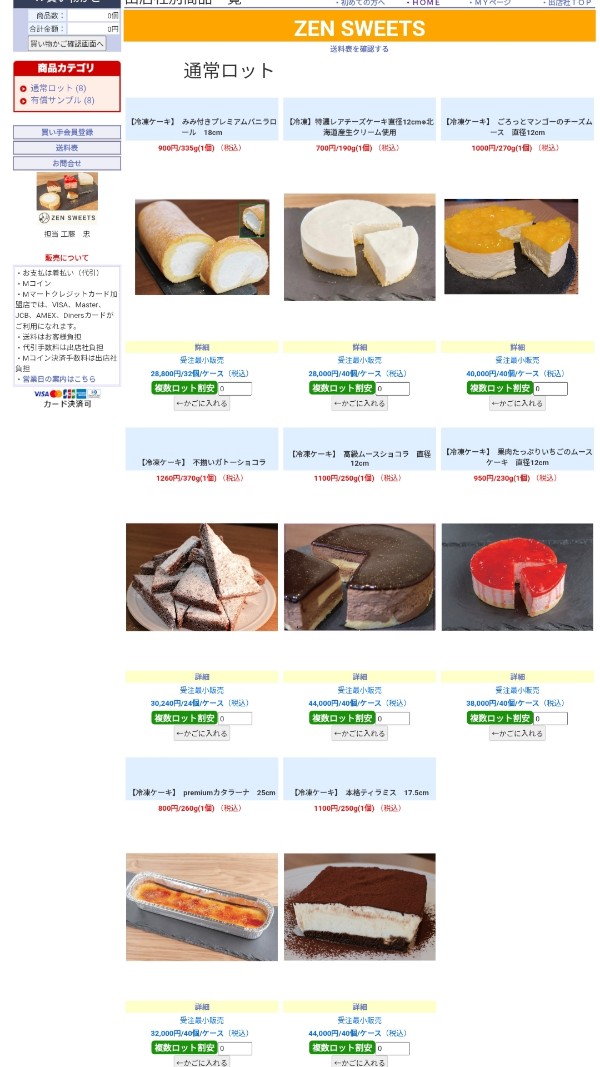Follow the 送料表を確認する link
The height and width of the screenshot is (1067, 600).
coord(359,49)
